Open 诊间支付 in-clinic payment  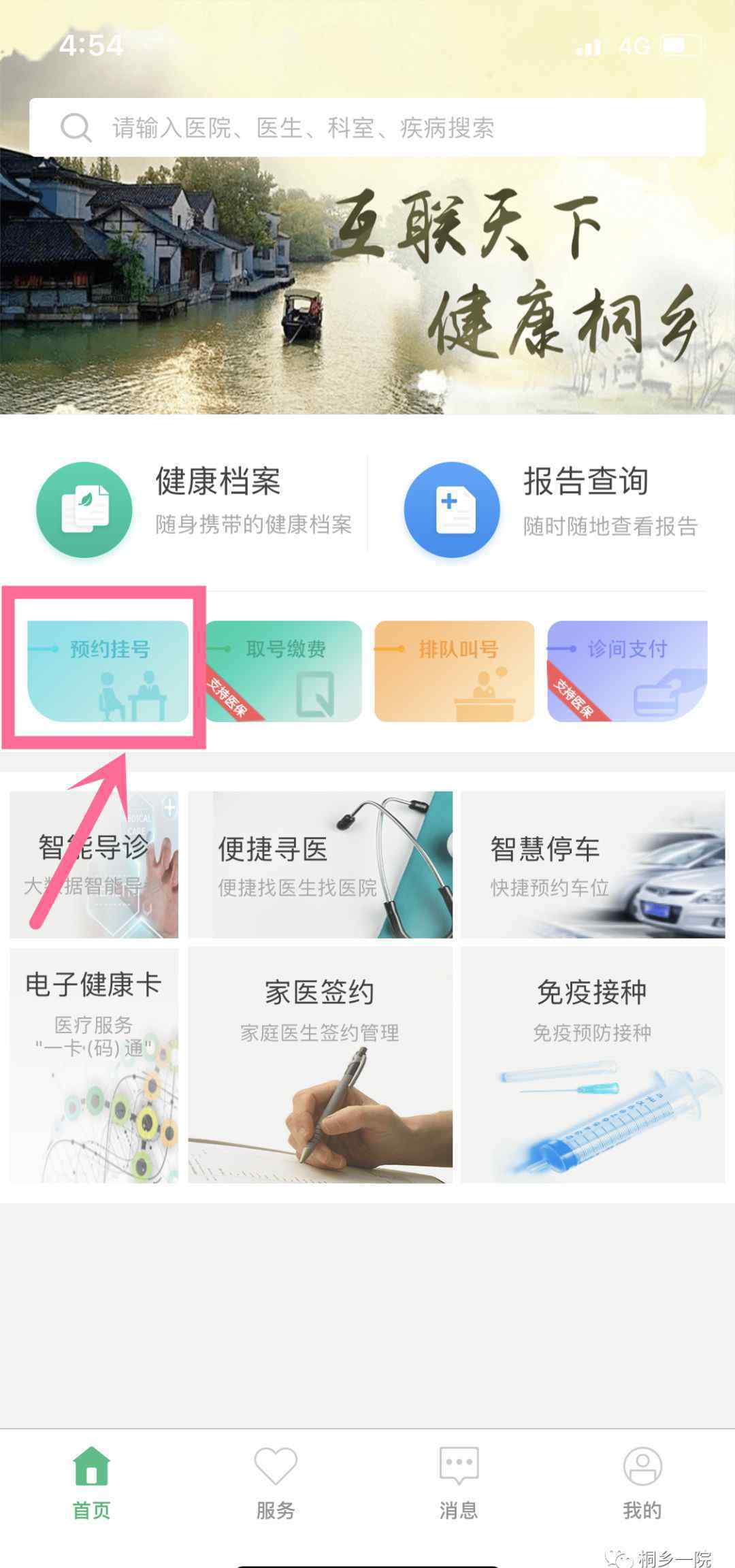click(627, 671)
